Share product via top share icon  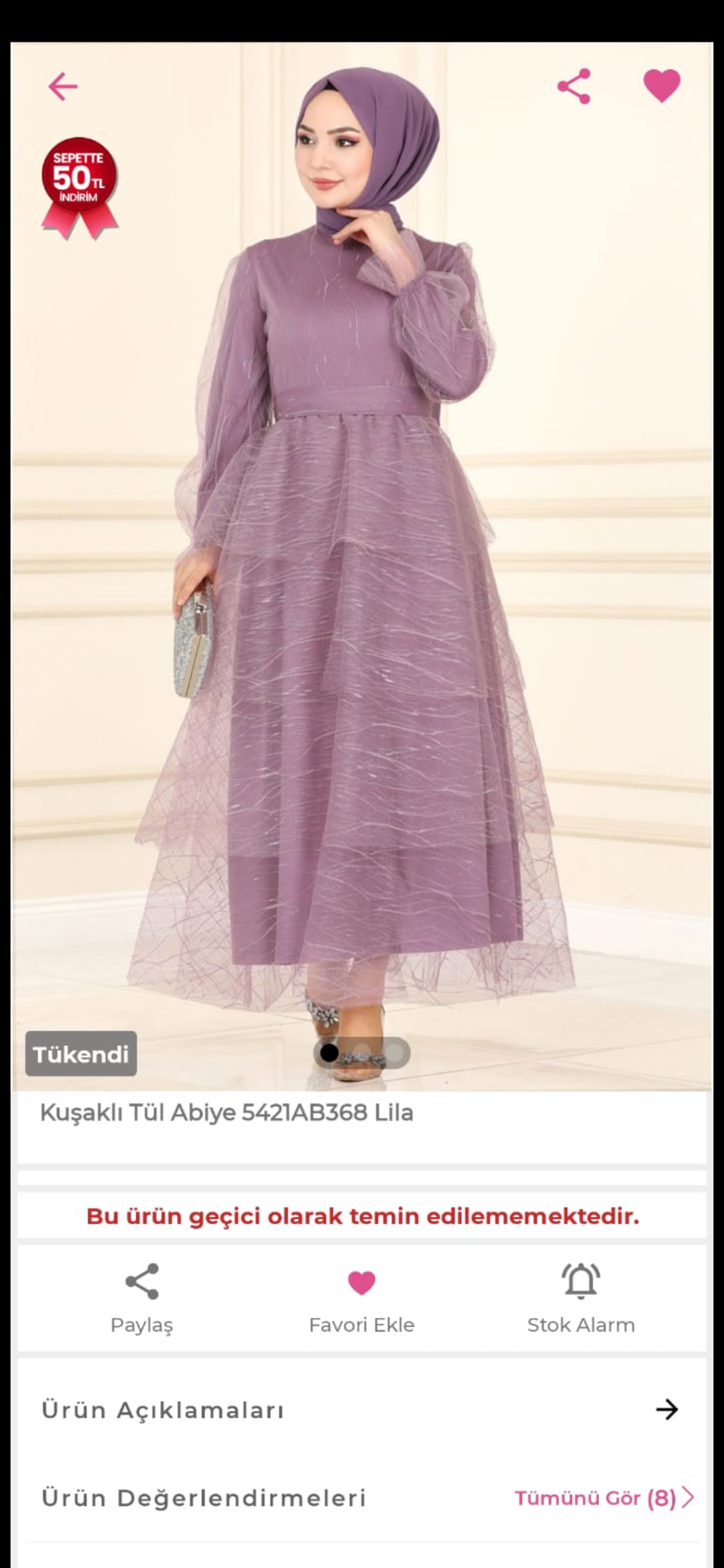tap(574, 86)
